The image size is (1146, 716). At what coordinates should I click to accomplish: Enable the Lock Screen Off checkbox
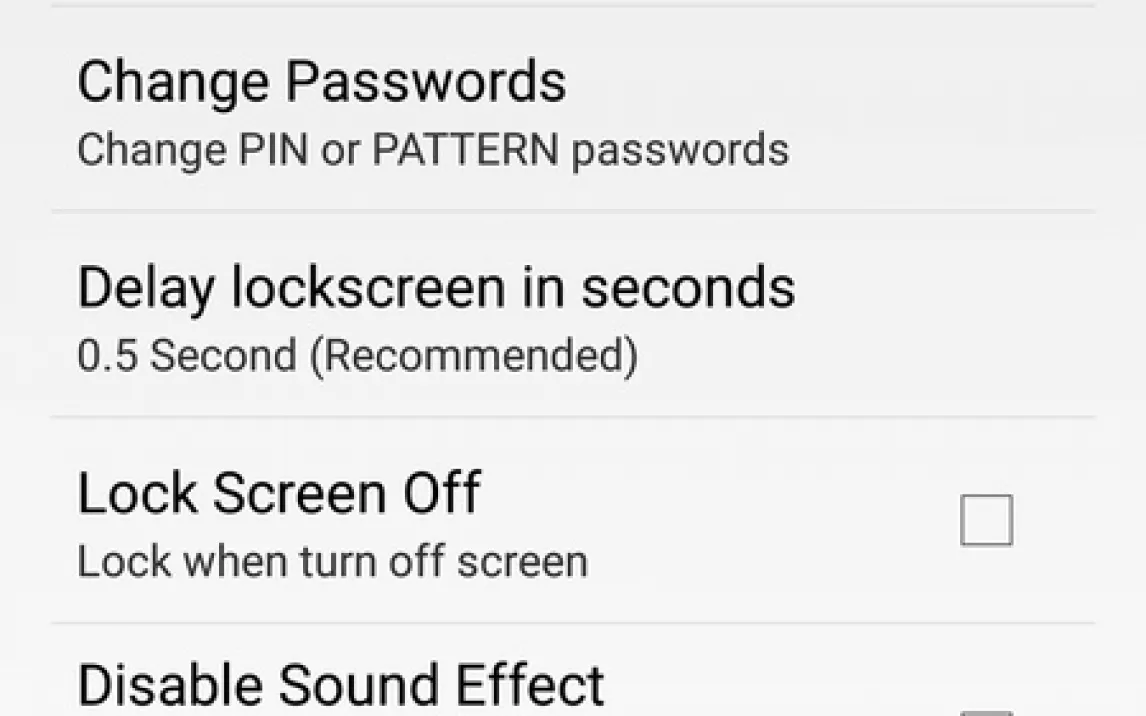click(x=986, y=520)
